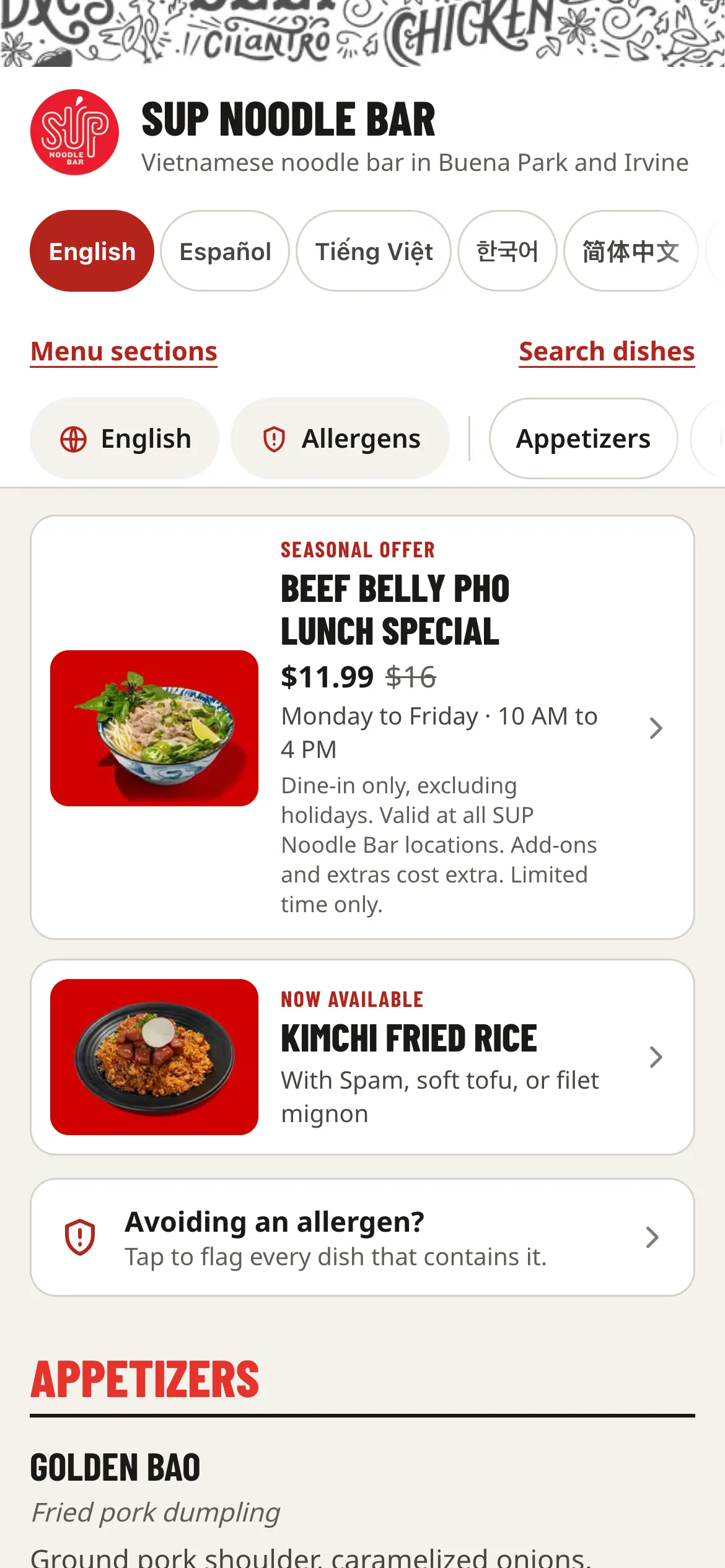The width and height of the screenshot is (725, 1568).
Task: Open the Avoiding an allergen row
Action: pos(362,1237)
